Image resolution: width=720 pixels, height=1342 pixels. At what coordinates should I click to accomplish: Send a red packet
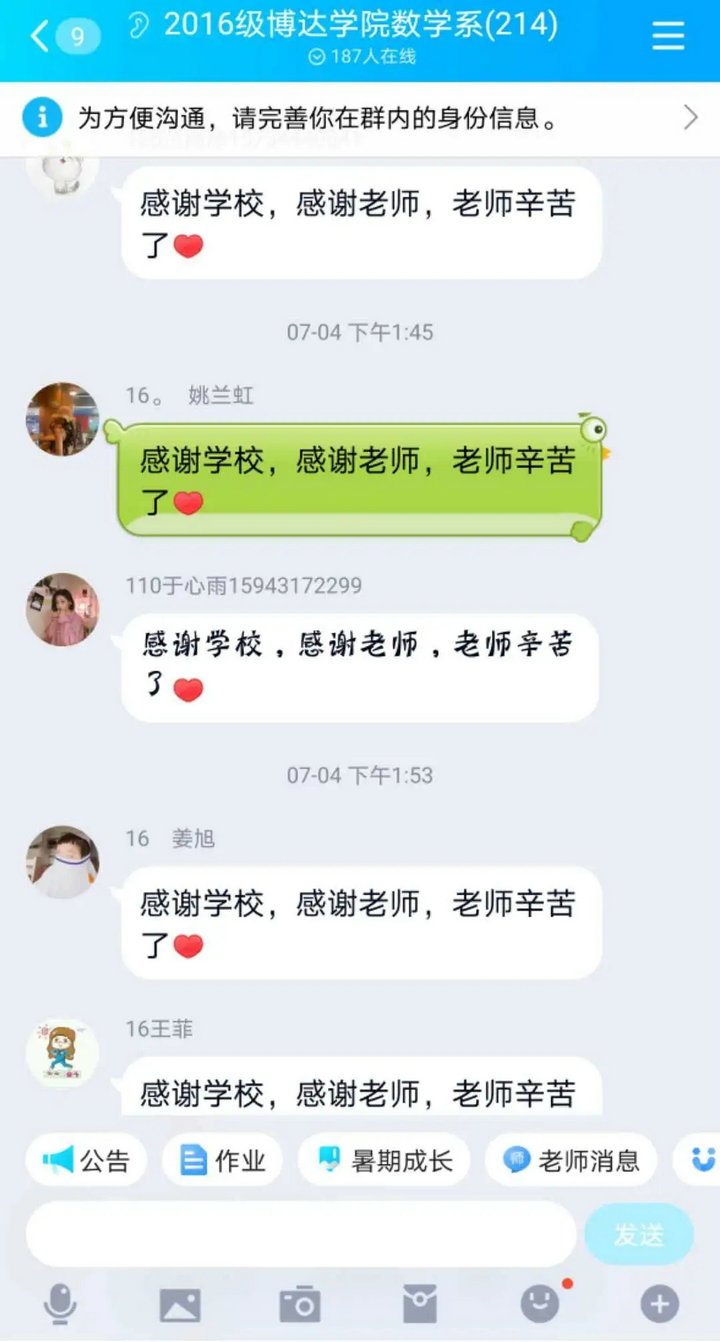(x=420, y=1304)
